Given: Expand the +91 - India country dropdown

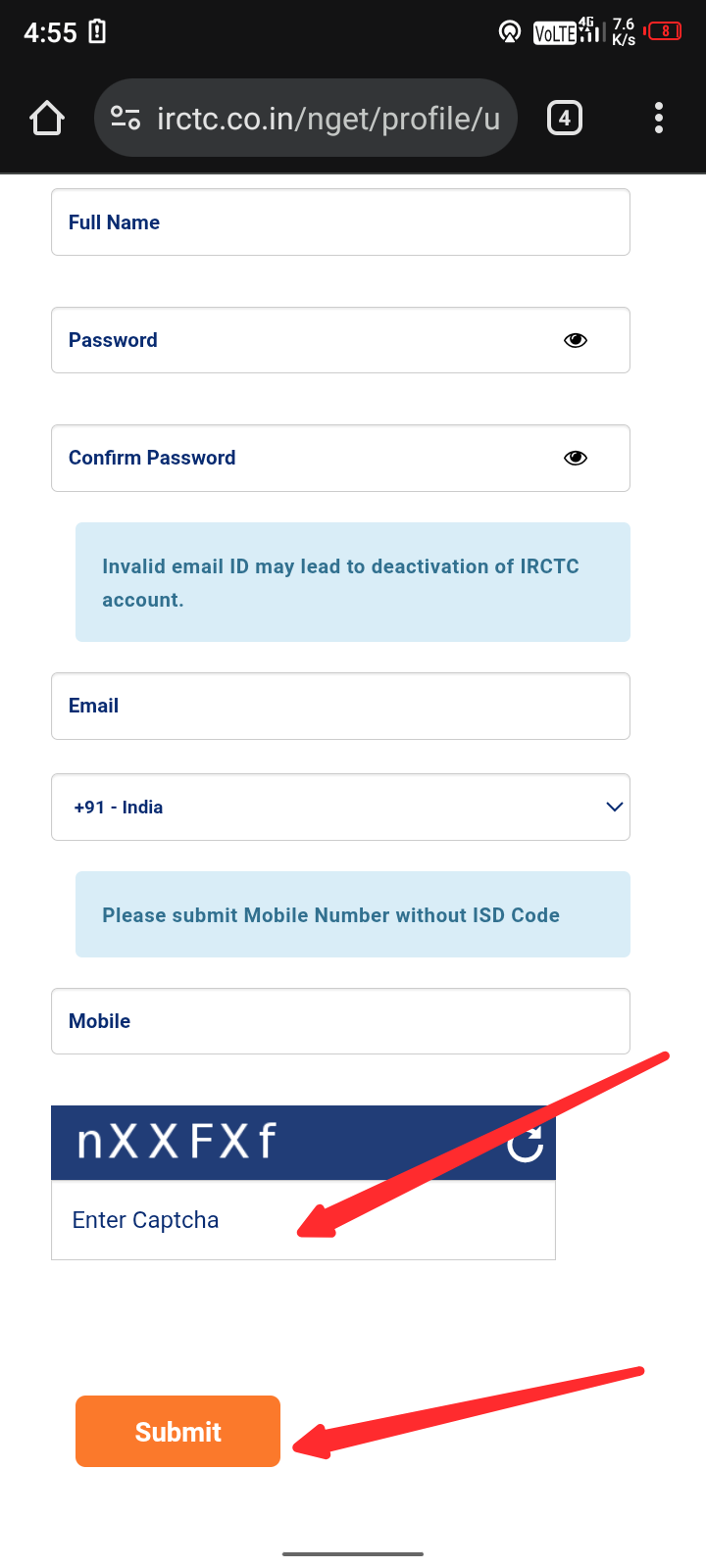Looking at the screenshot, I should pos(339,808).
